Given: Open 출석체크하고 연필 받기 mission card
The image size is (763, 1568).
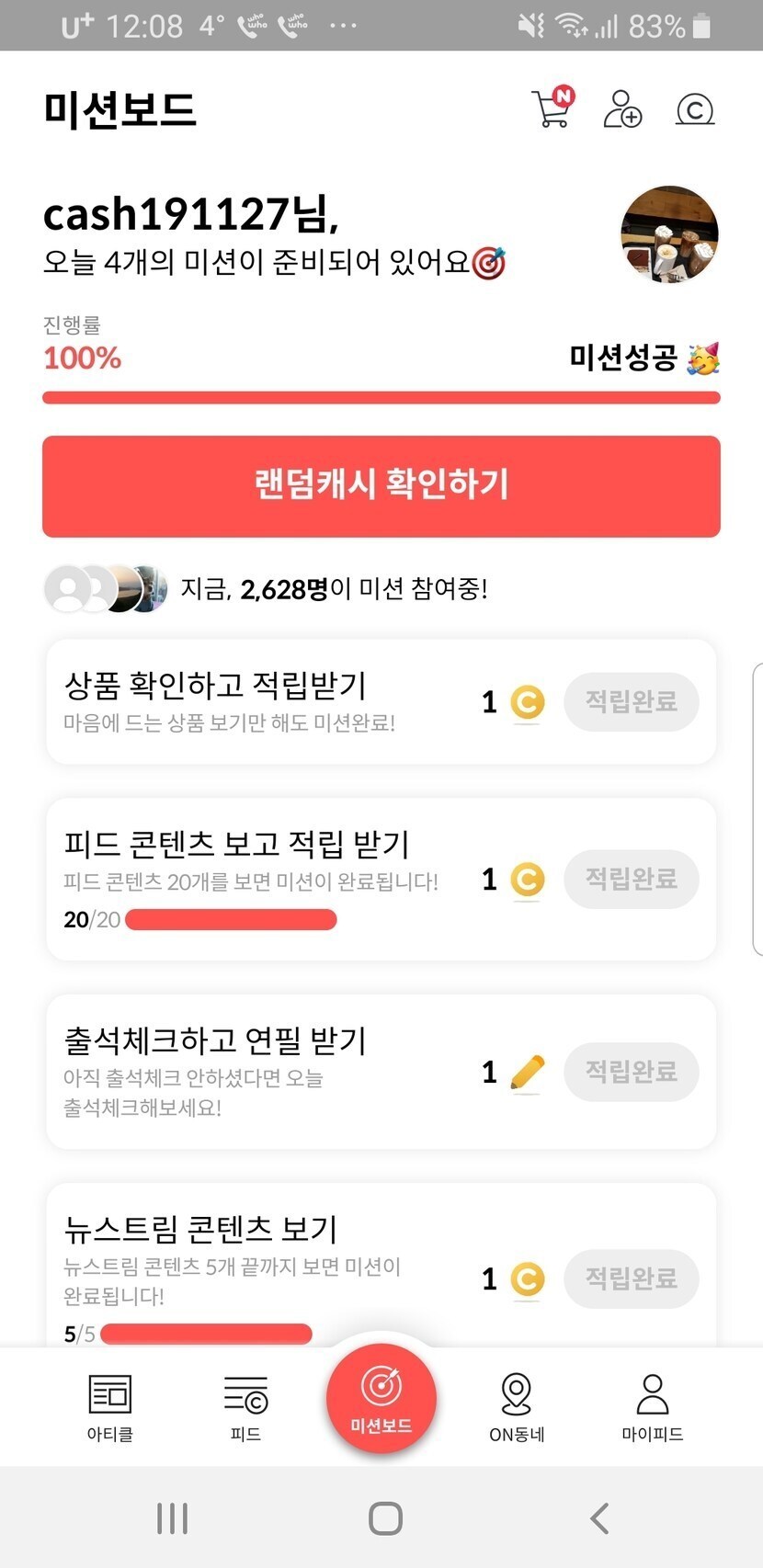Looking at the screenshot, I should point(381,1072).
